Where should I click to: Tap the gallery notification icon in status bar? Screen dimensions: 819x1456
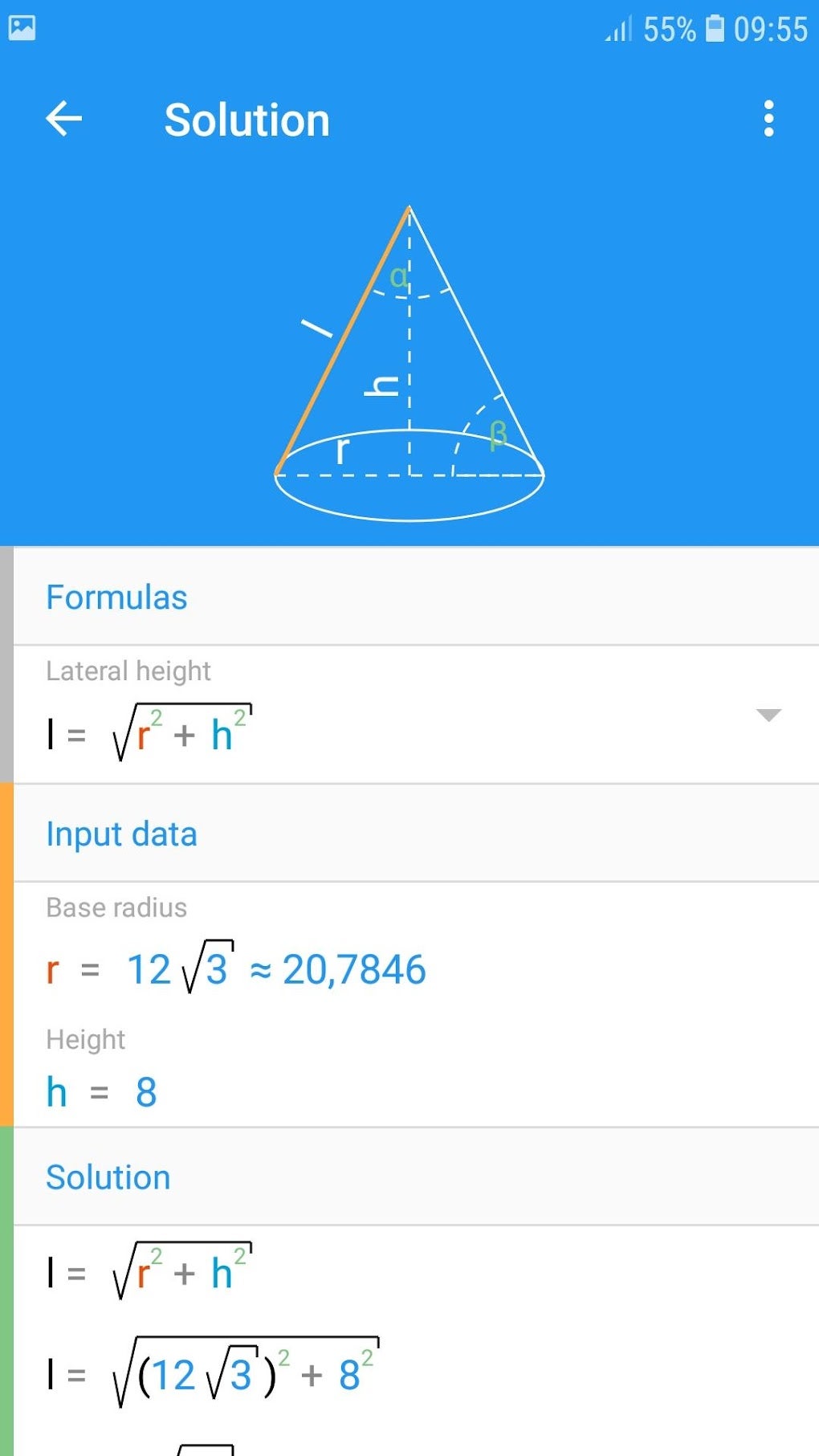click(23, 28)
